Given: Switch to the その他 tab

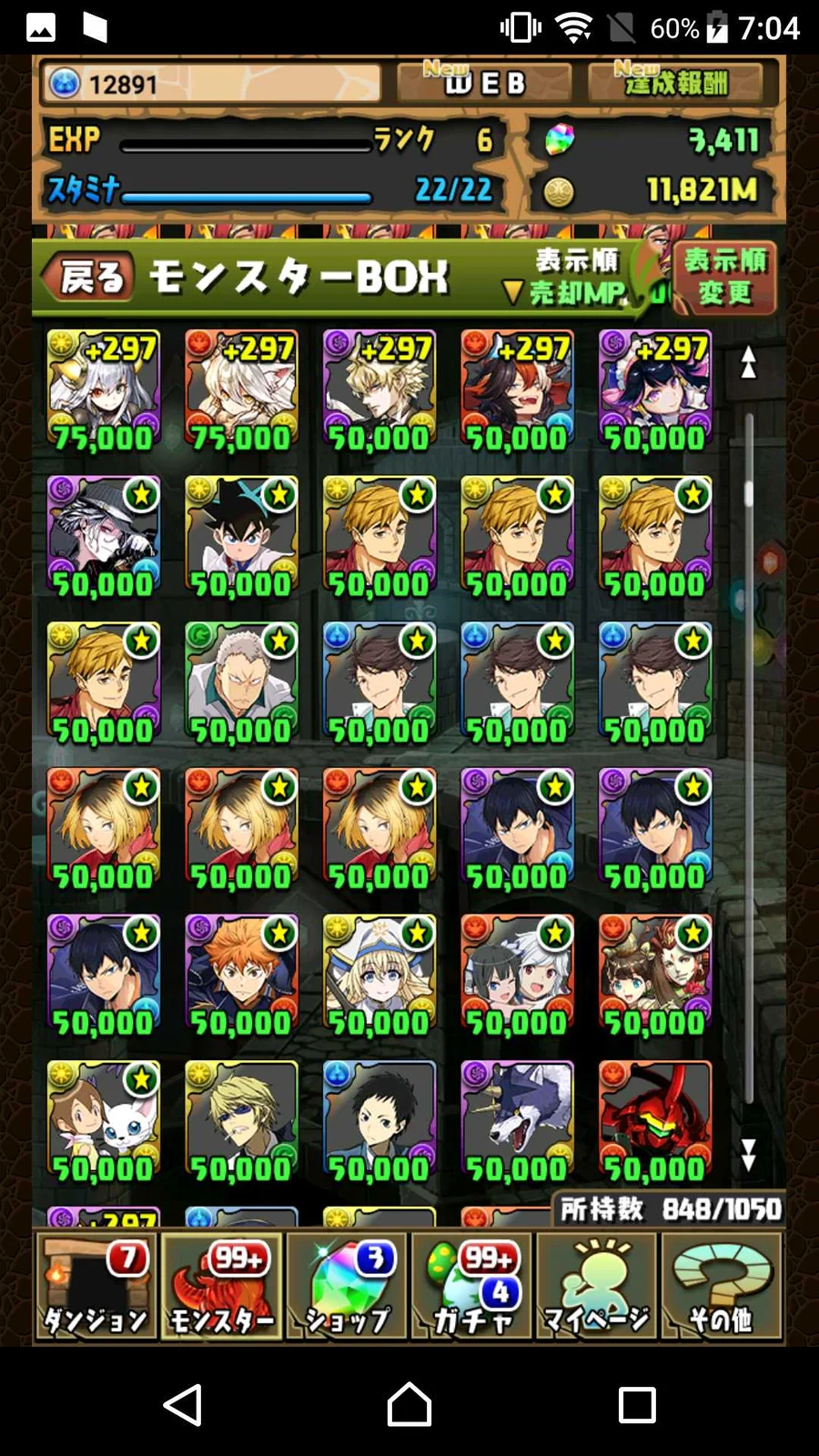Looking at the screenshot, I should [x=721, y=1287].
